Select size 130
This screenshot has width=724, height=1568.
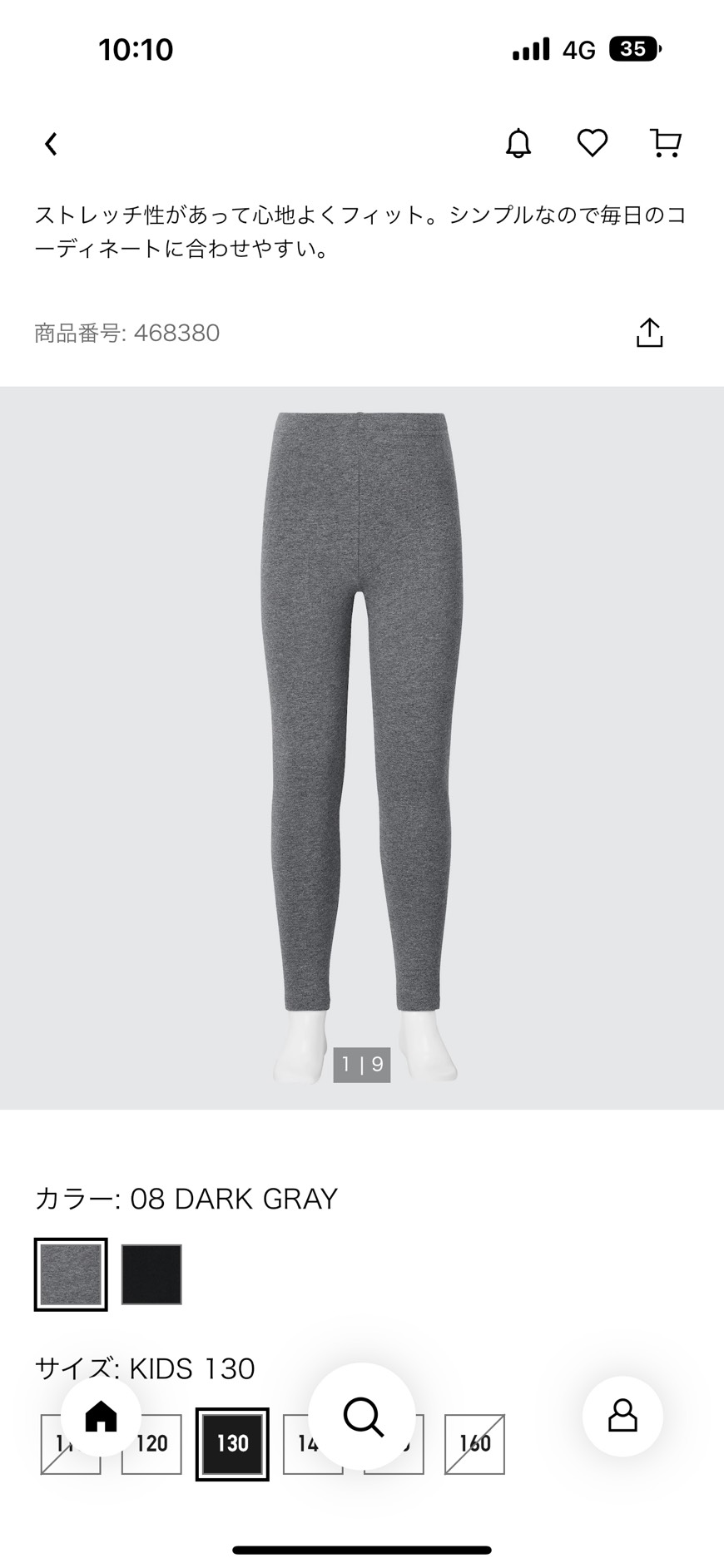232,1444
